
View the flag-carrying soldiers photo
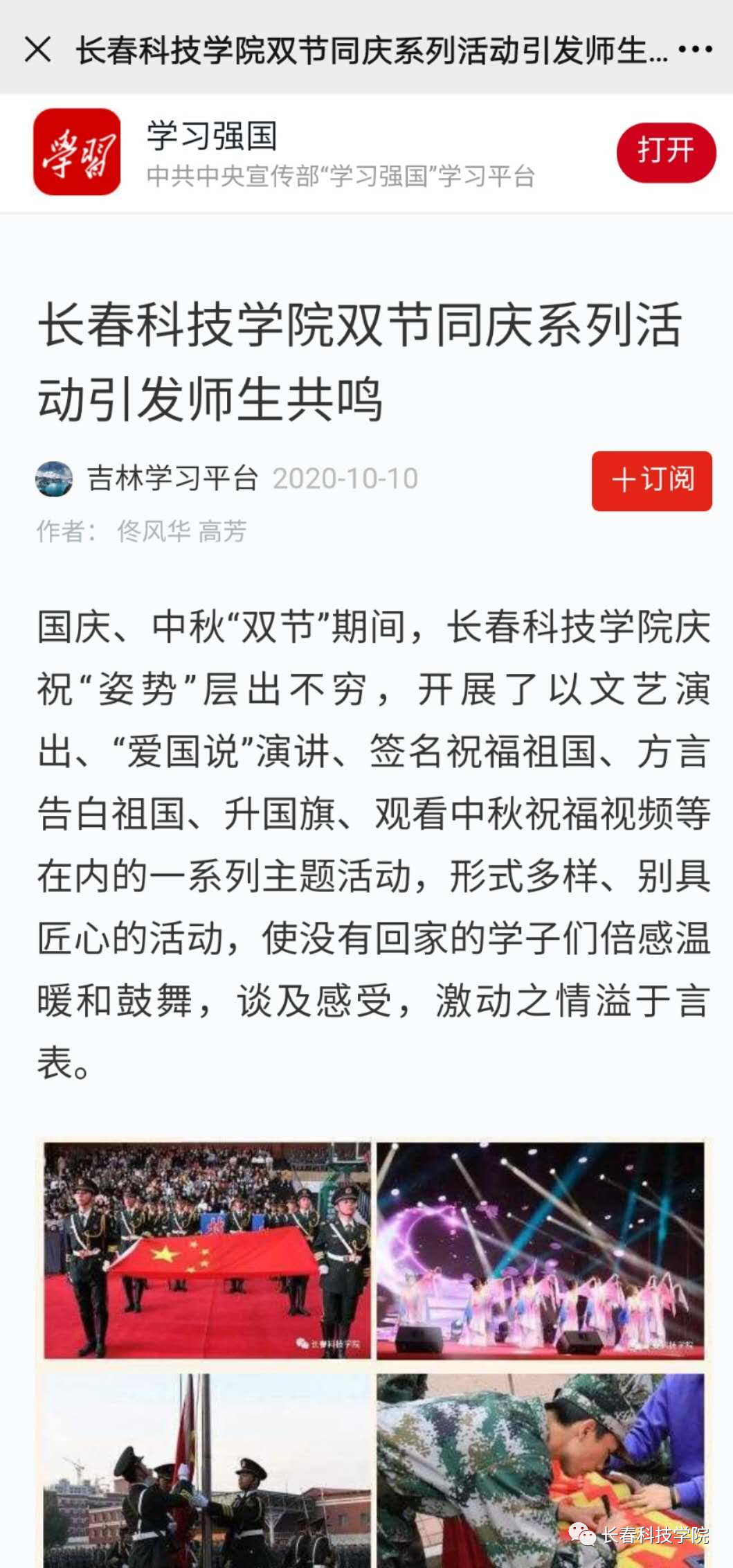click(207, 1250)
